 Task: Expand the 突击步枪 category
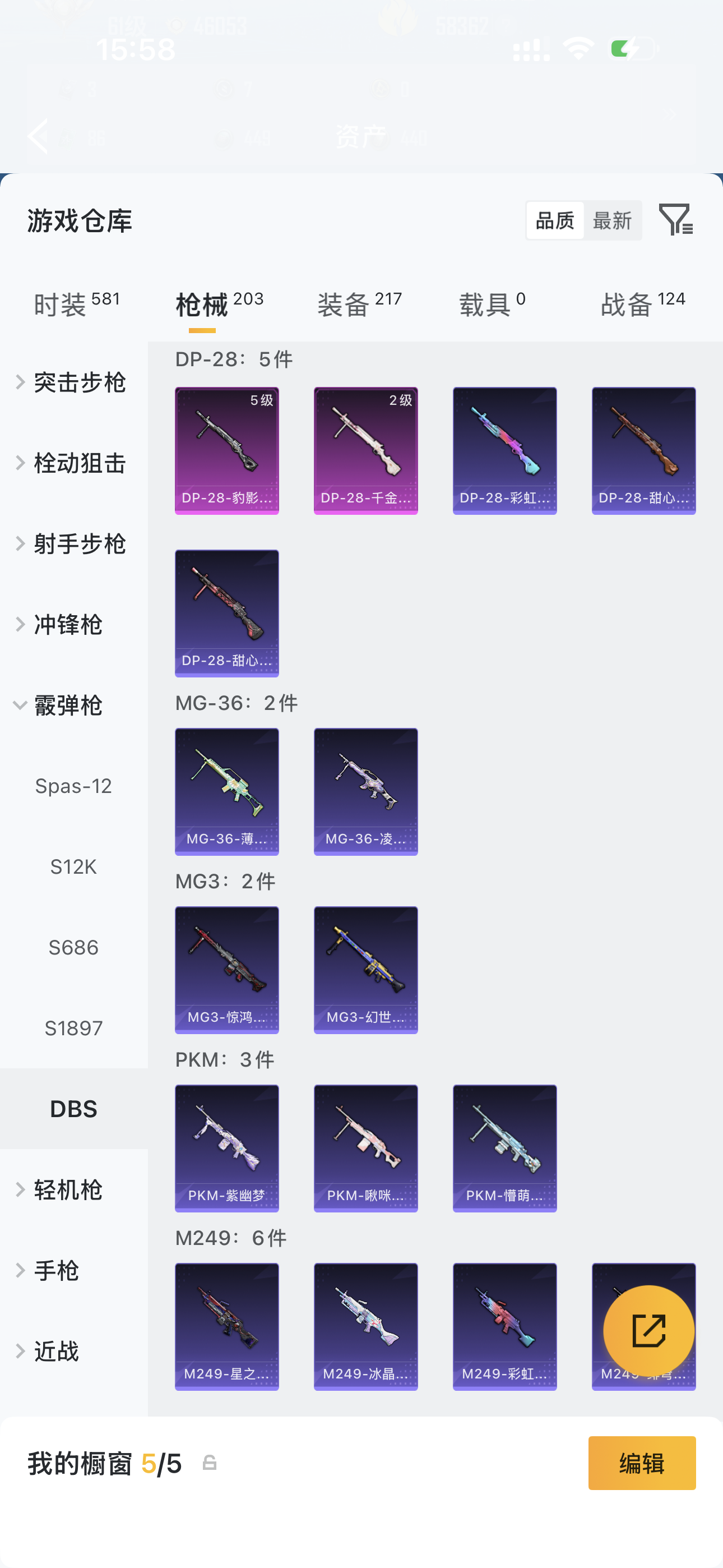[73, 382]
